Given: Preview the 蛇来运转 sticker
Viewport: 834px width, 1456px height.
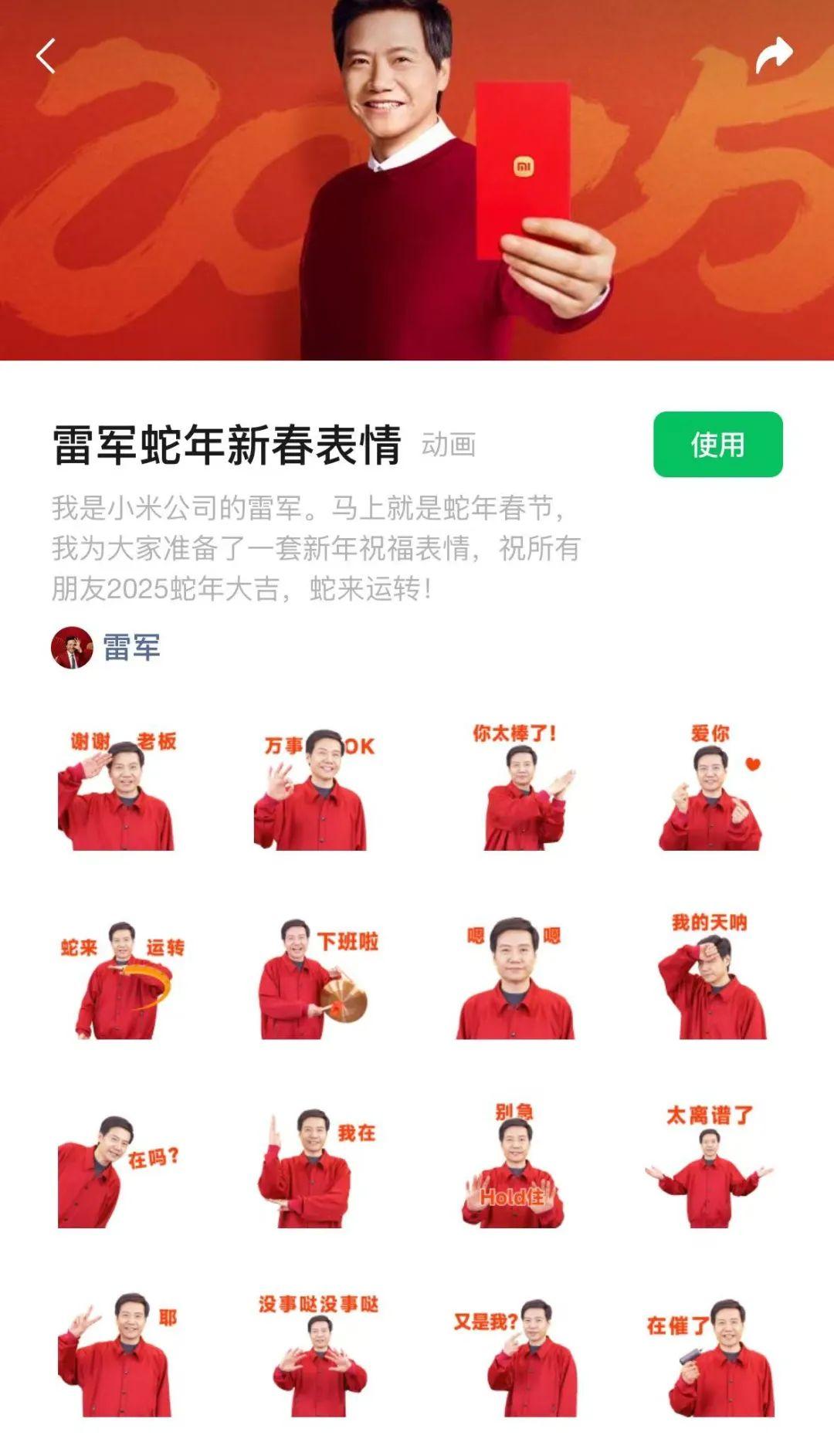Looking at the screenshot, I should click(120, 979).
